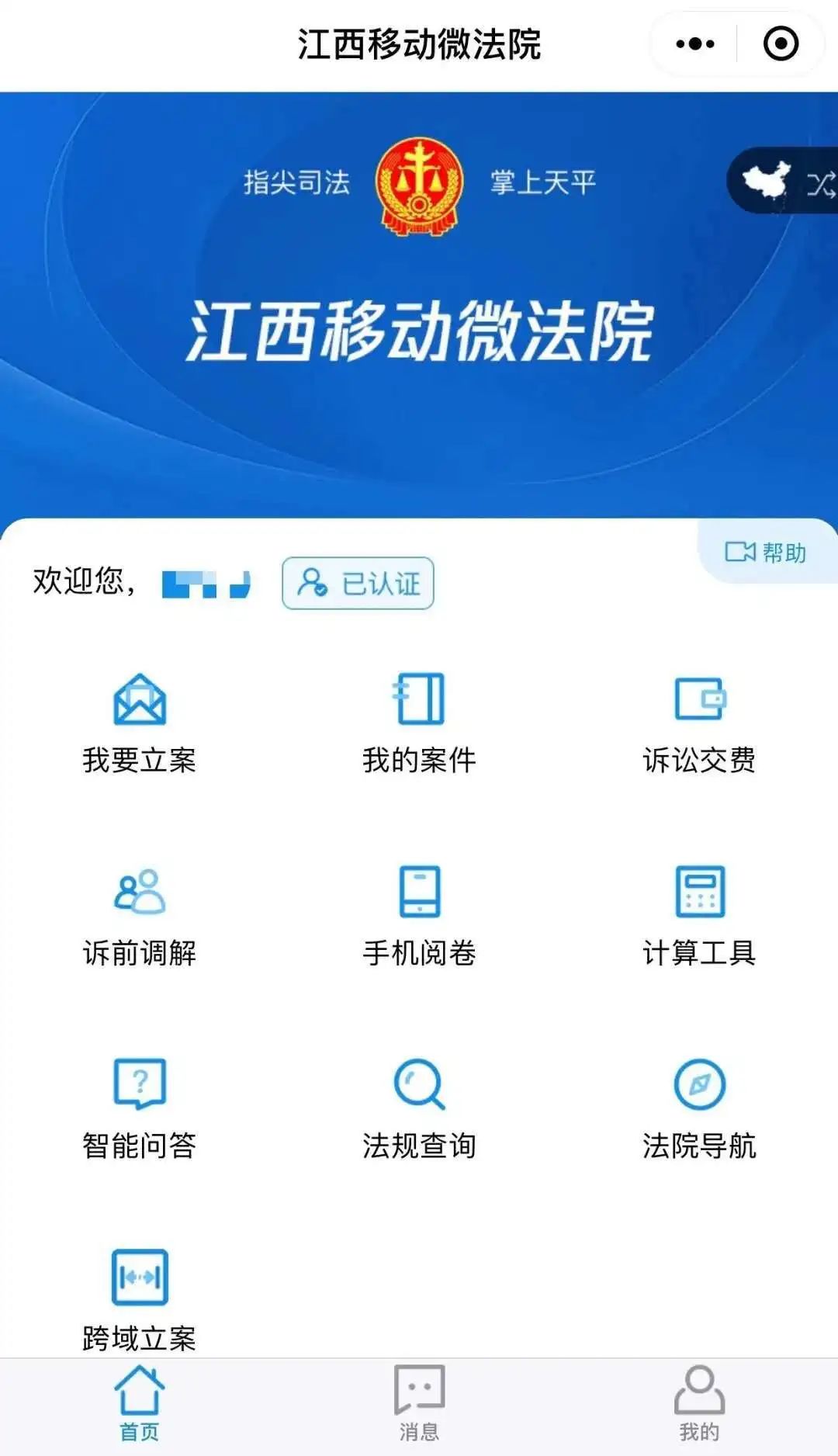The image size is (838, 1456).
Task: Open 我的案件
Action: [419, 723]
